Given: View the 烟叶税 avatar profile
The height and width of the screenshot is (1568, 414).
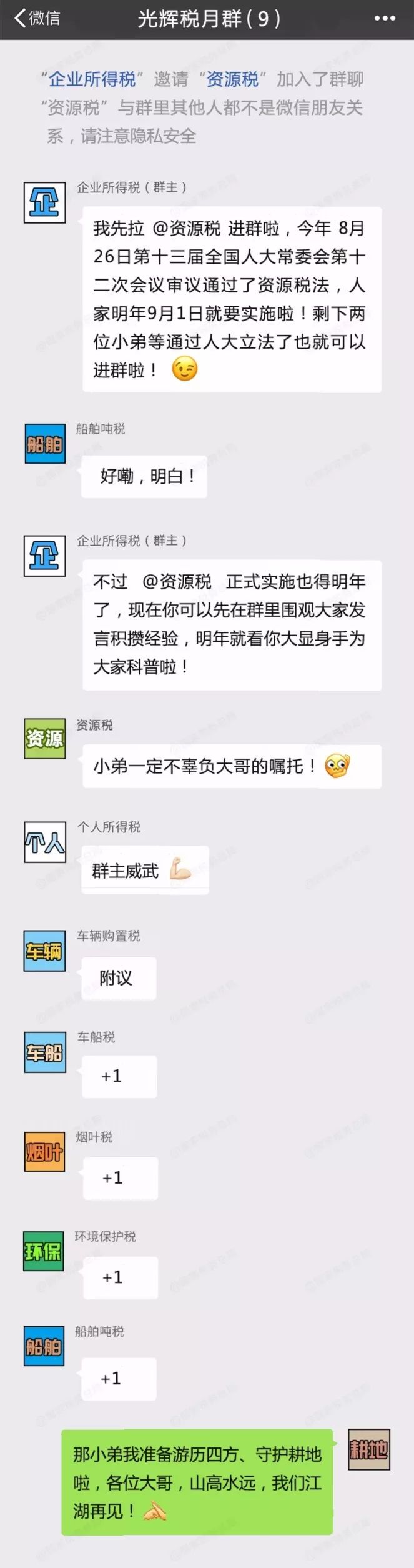Looking at the screenshot, I should pos(44,1151).
